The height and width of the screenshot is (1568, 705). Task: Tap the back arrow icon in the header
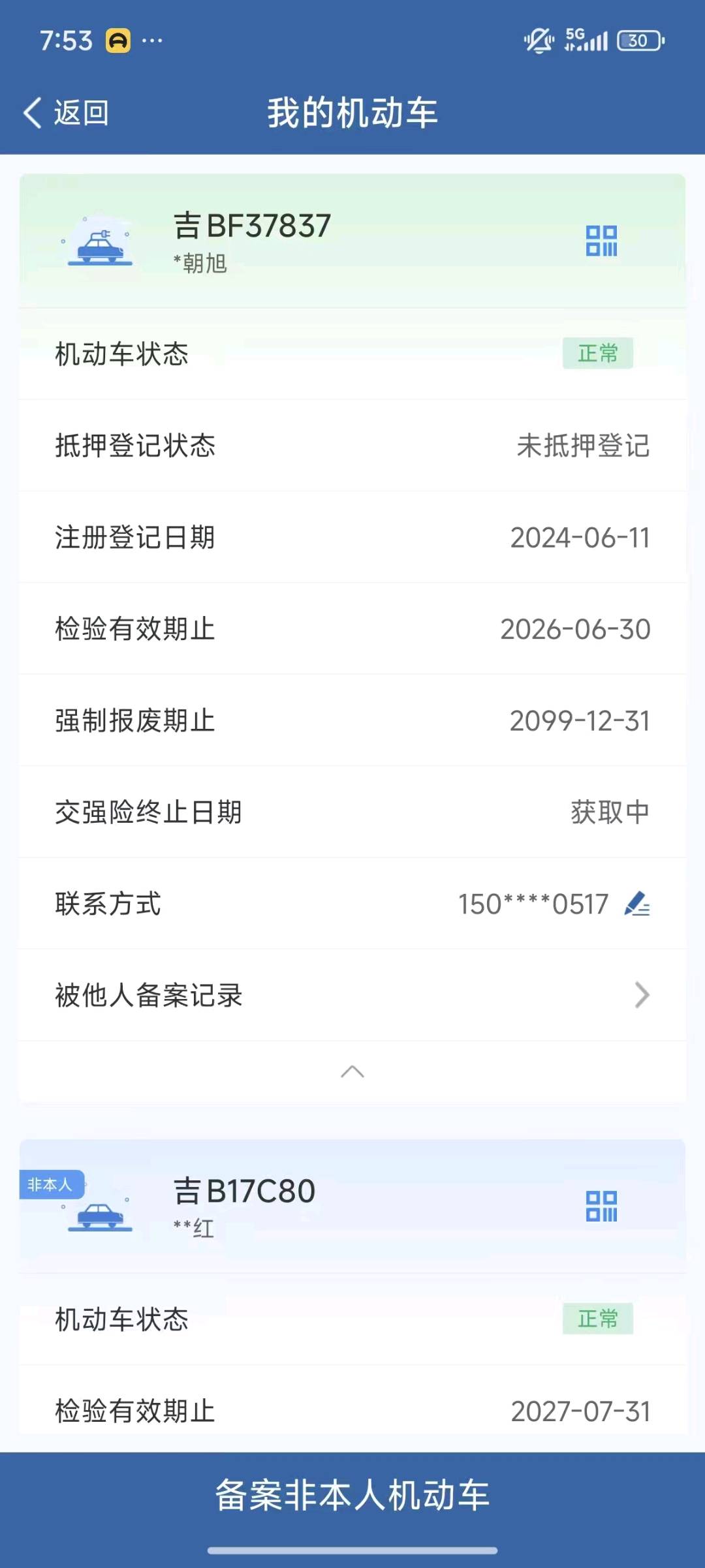pyautogui.click(x=34, y=112)
